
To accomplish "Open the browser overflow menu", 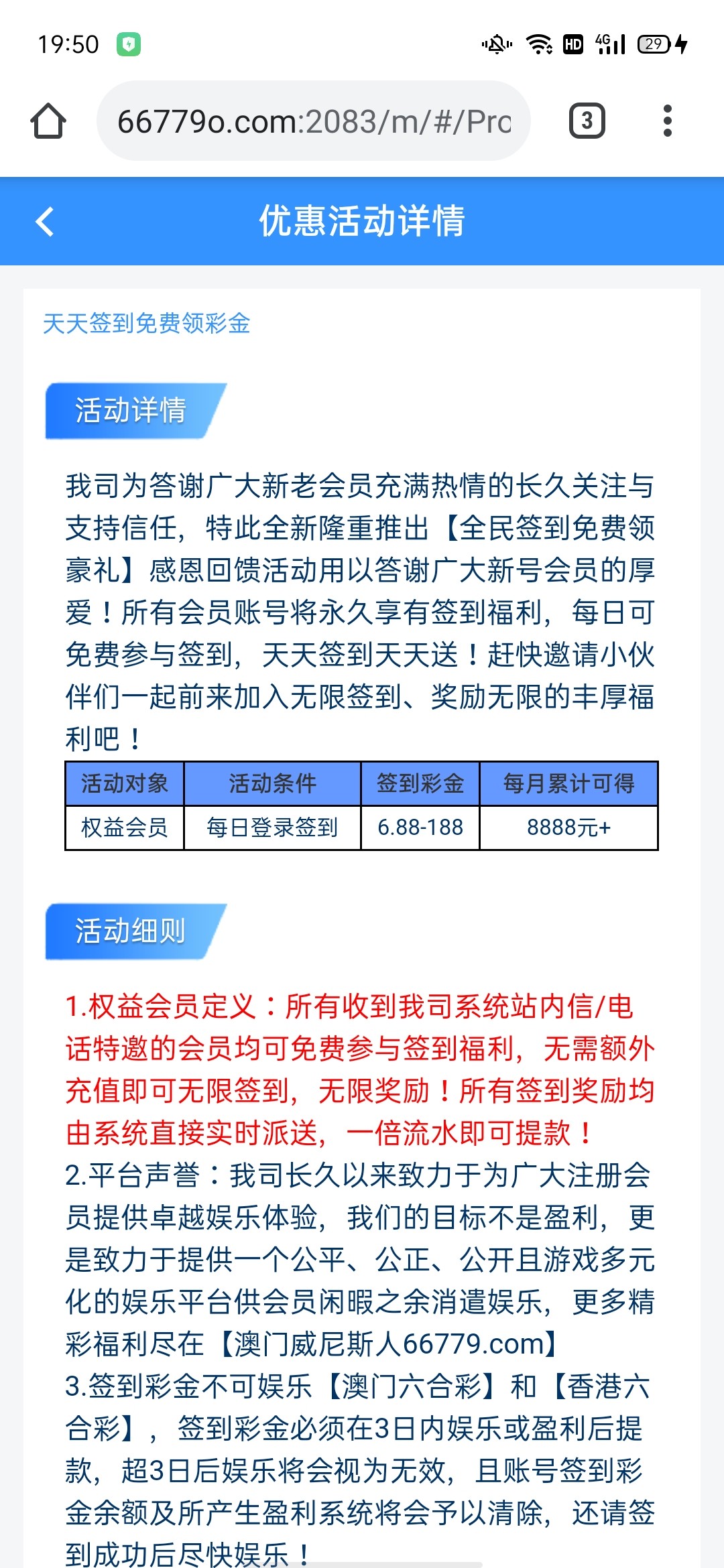I will tap(666, 121).
